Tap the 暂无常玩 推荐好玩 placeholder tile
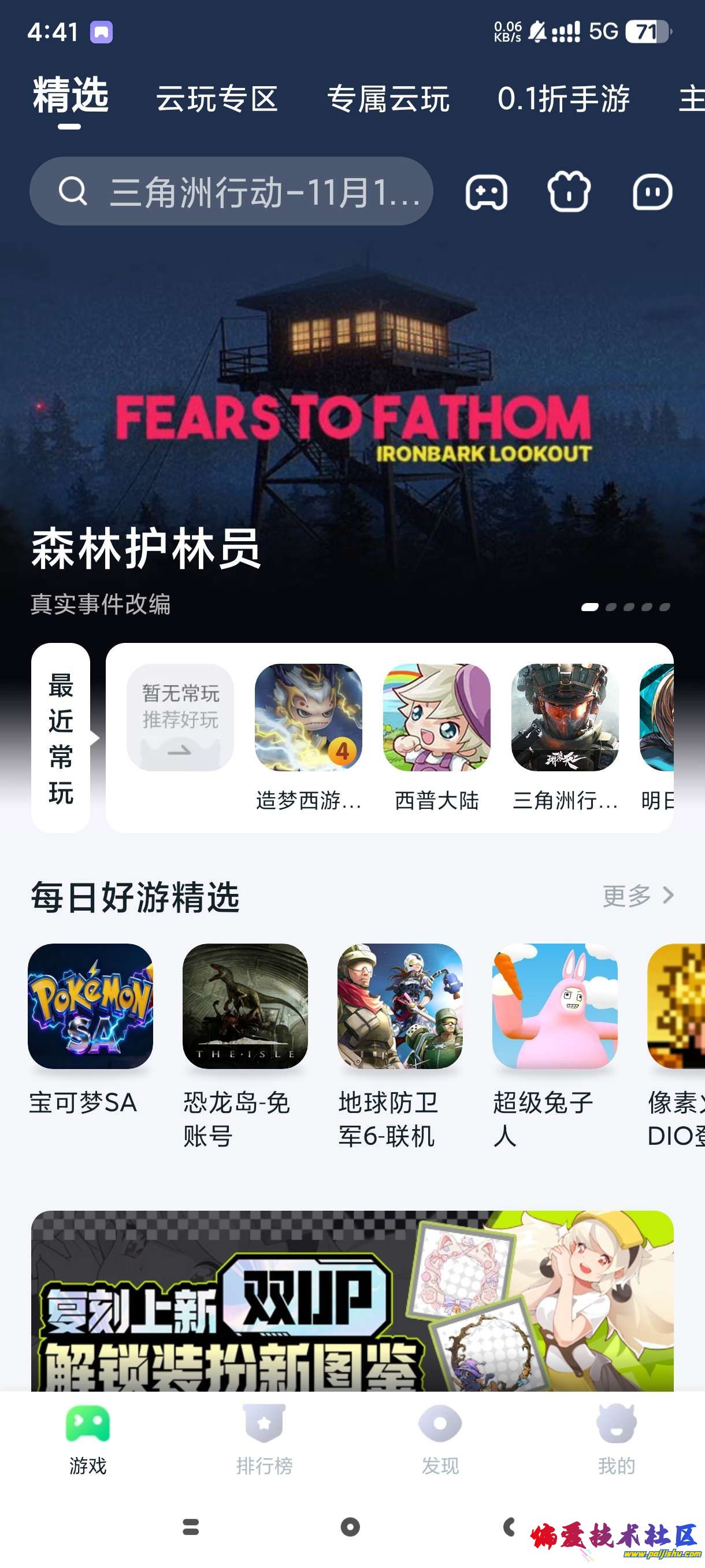Image resolution: width=705 pixels, height=1568 pixels. [x=180, y=717]
